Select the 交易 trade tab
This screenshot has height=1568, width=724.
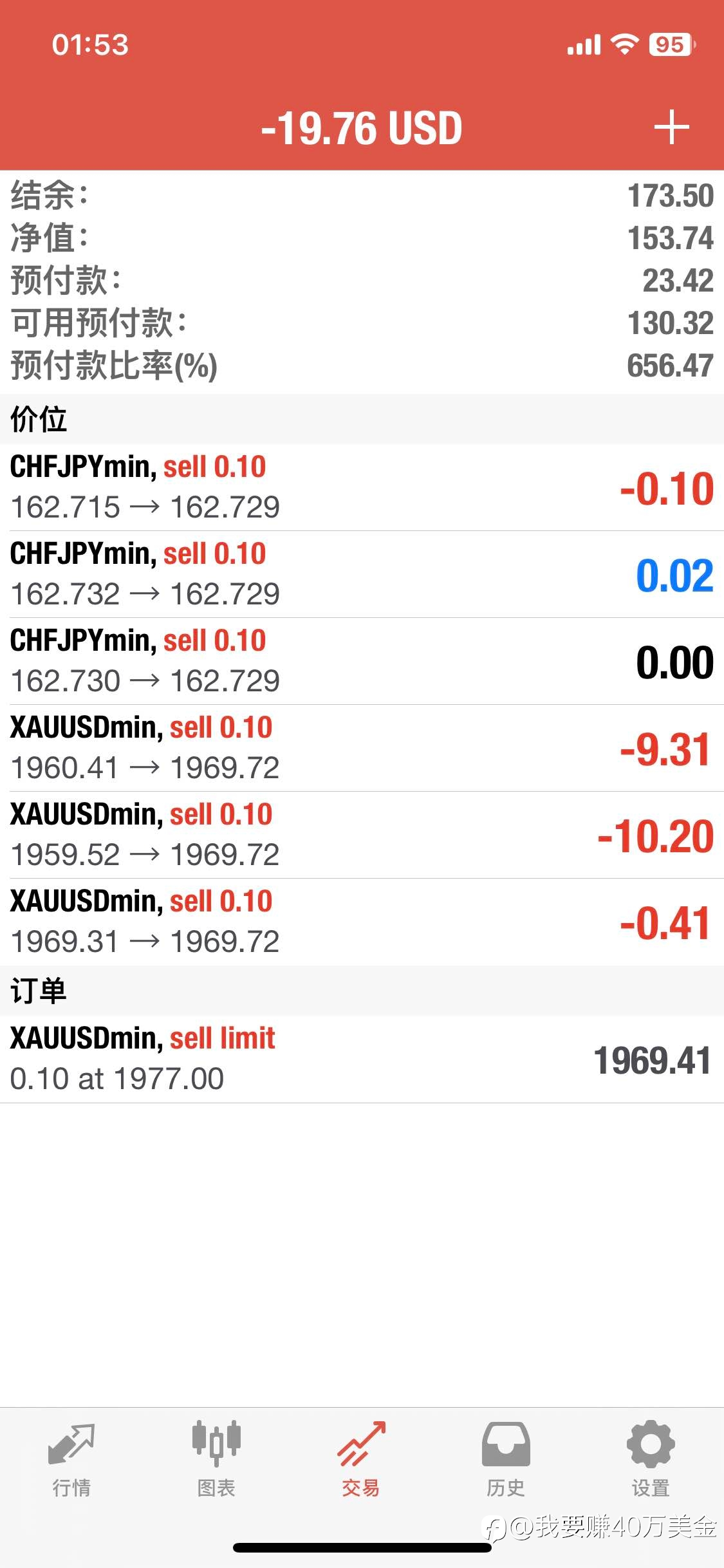tap(361, 1460)
